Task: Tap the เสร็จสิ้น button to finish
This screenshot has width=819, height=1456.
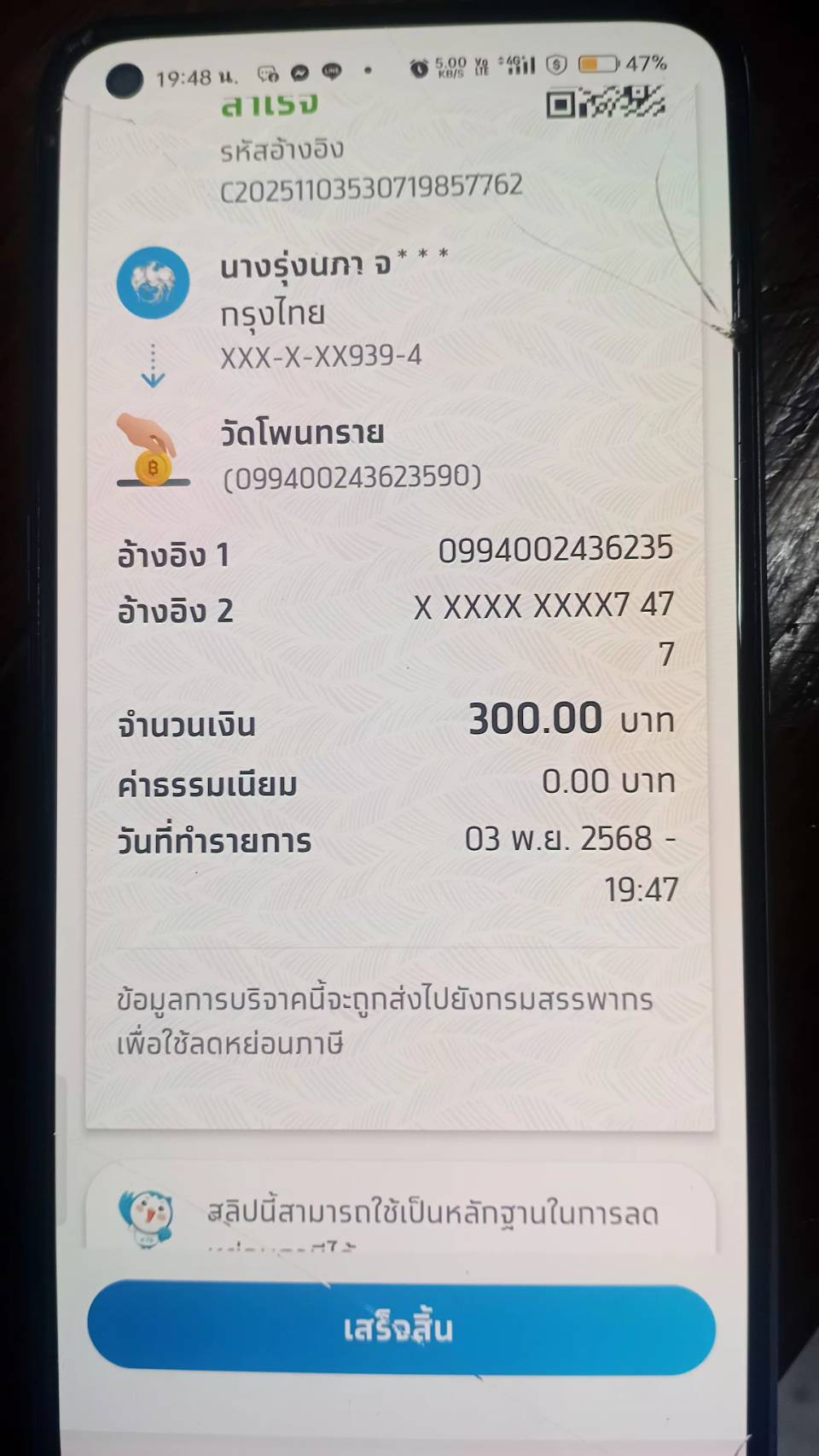Action: pyautogui.click(x=400, y=1329)
